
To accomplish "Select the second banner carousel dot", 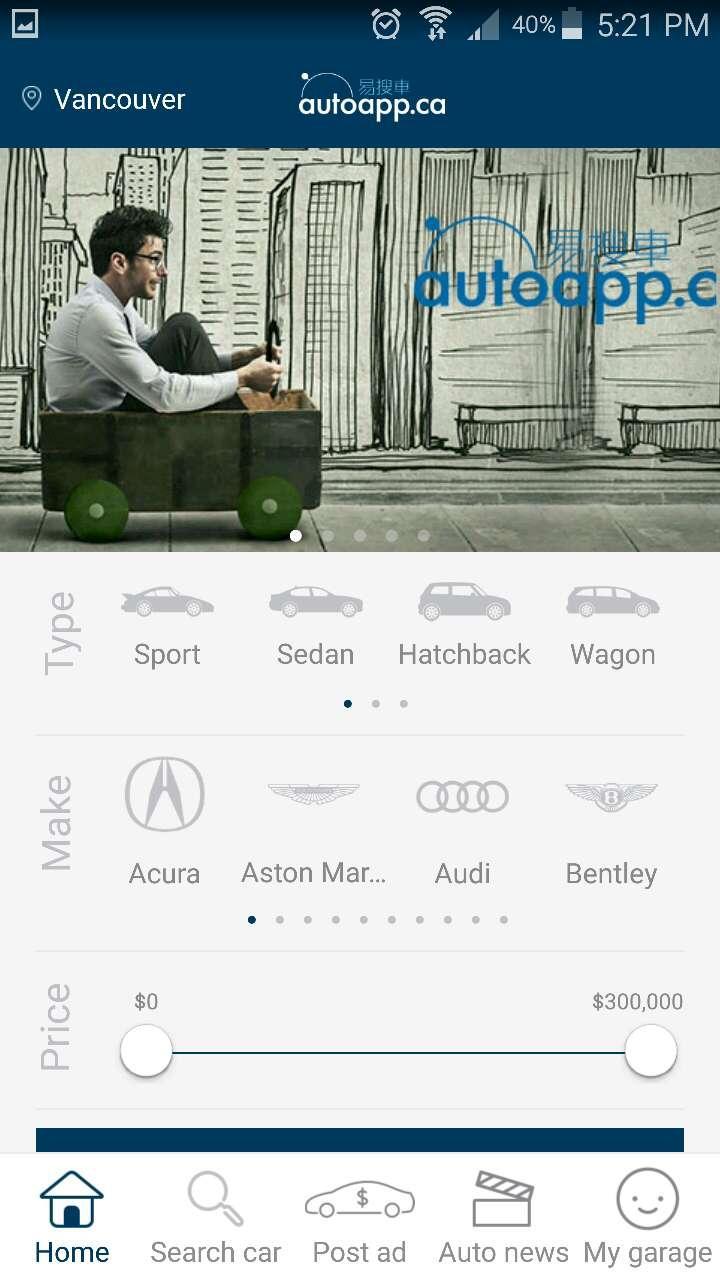I will coord(327,535).
